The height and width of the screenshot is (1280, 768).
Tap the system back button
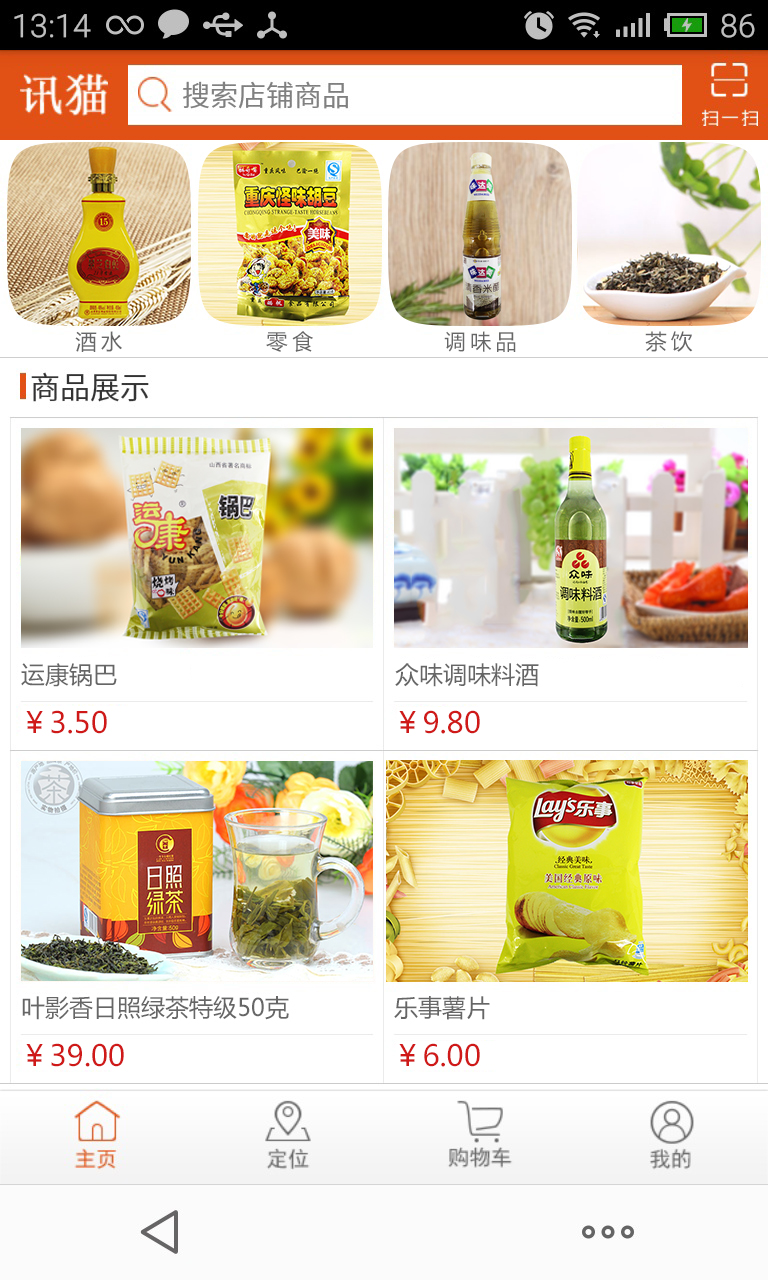160,1232
